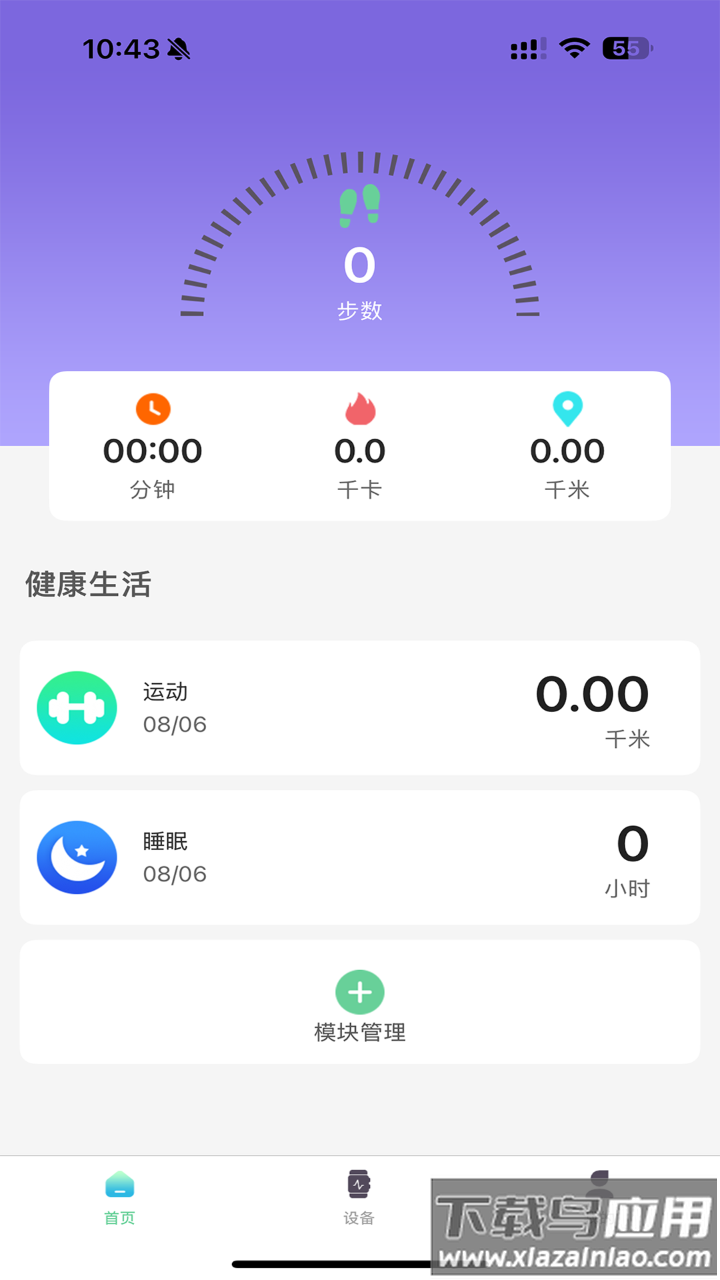The image size is (720, 1280).
Task: Tap the 健康生活 section heading
Action: coord(88,585)
